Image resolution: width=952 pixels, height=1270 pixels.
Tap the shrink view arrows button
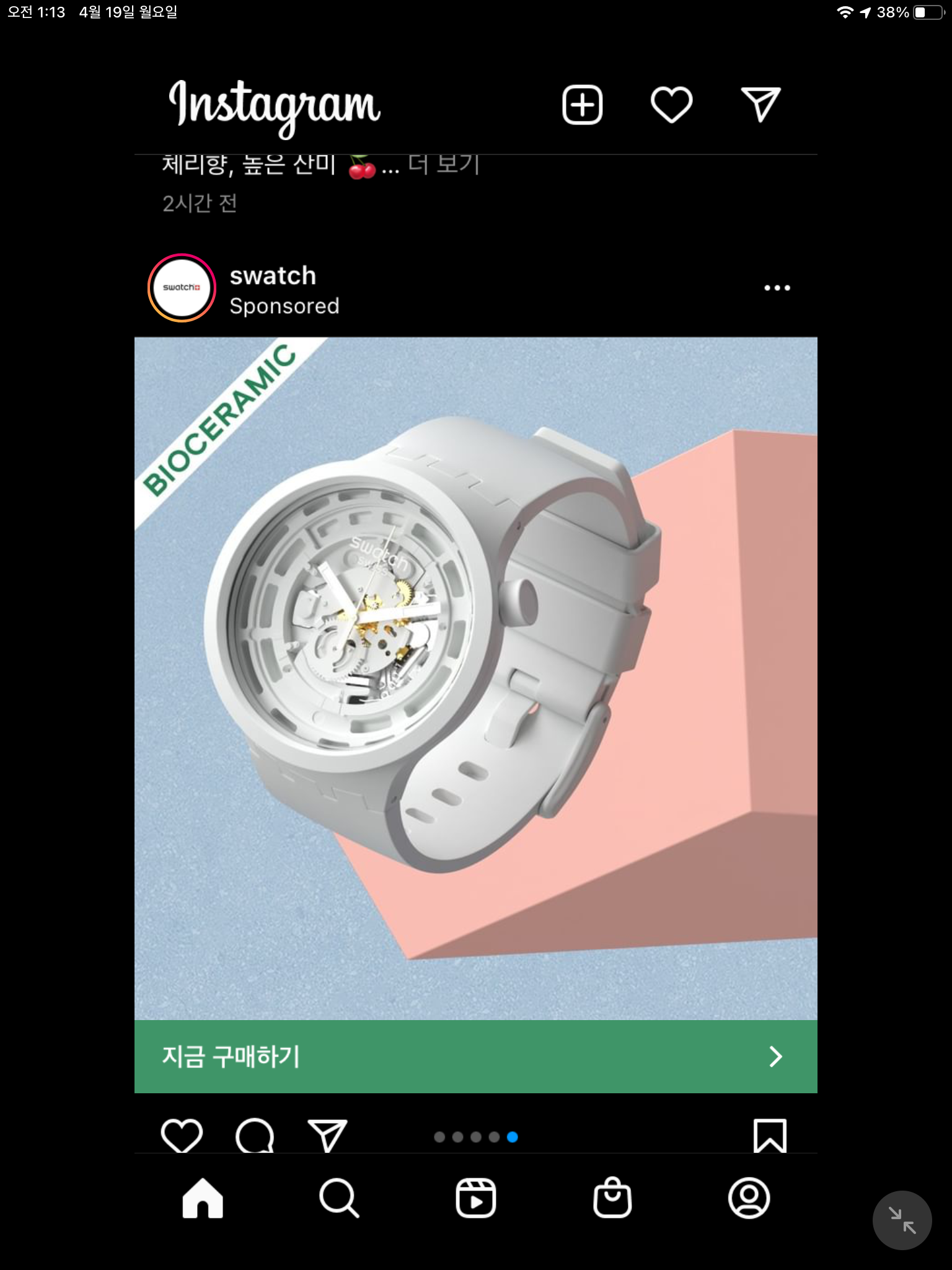pos(902,1220)
